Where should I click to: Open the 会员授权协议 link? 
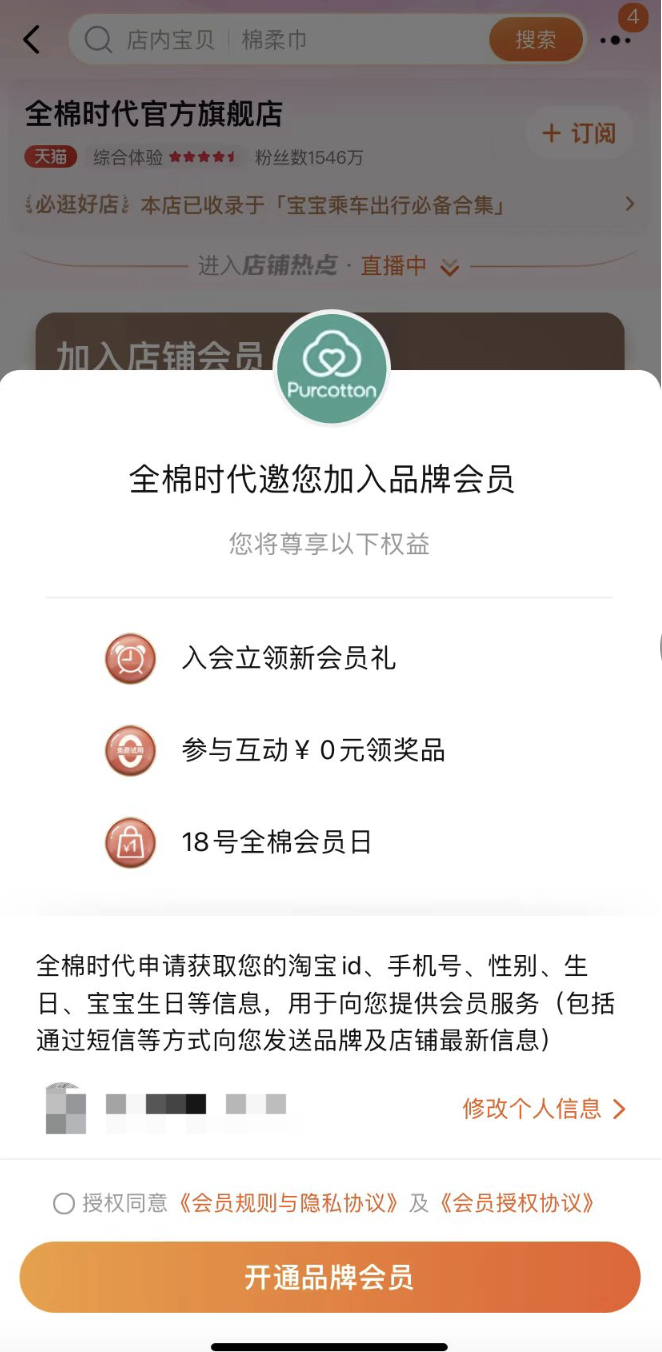pyautogui.click(x=517, y=1203)
